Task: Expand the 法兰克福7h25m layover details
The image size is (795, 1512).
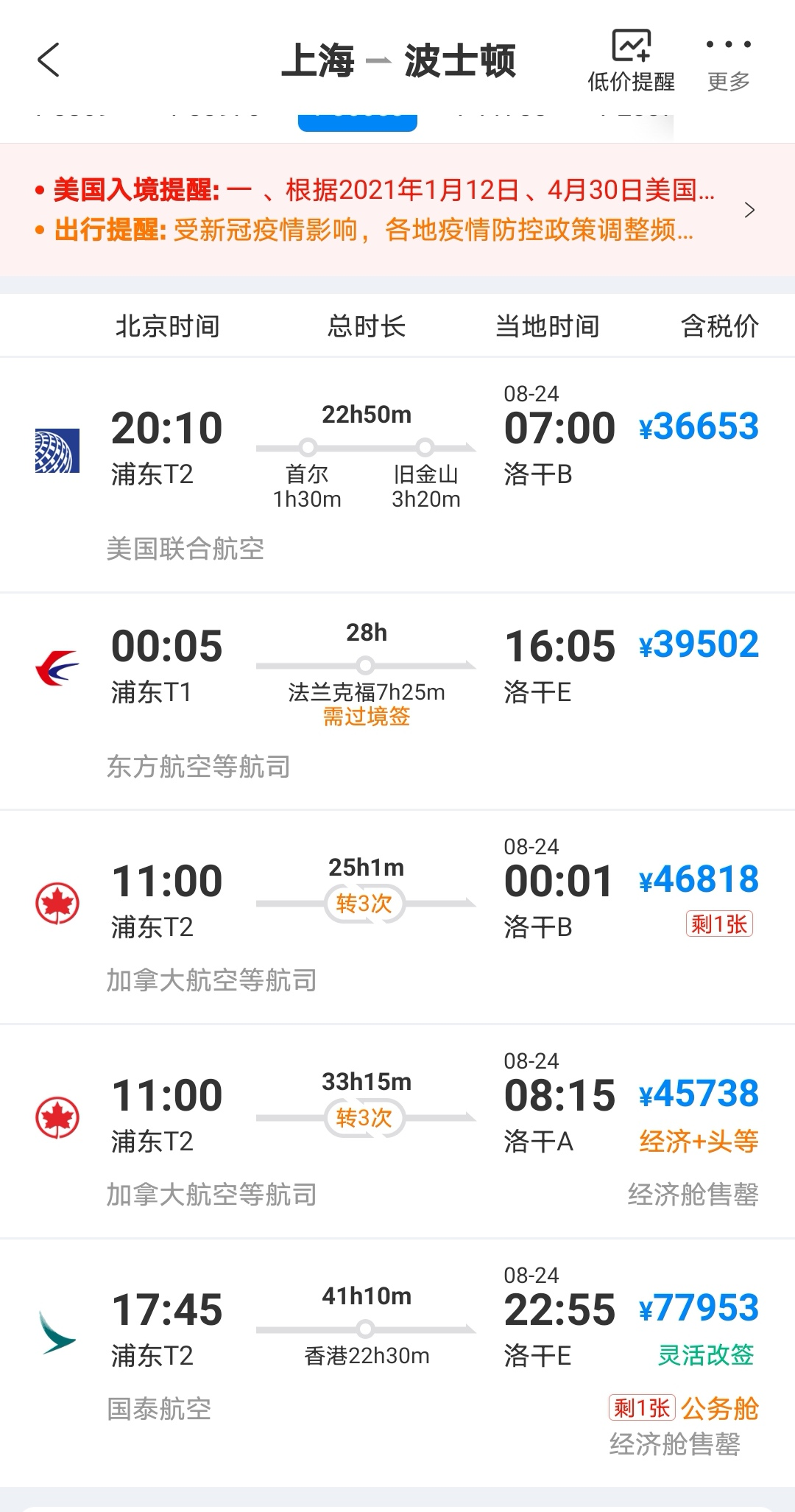Action: [366, 692]
